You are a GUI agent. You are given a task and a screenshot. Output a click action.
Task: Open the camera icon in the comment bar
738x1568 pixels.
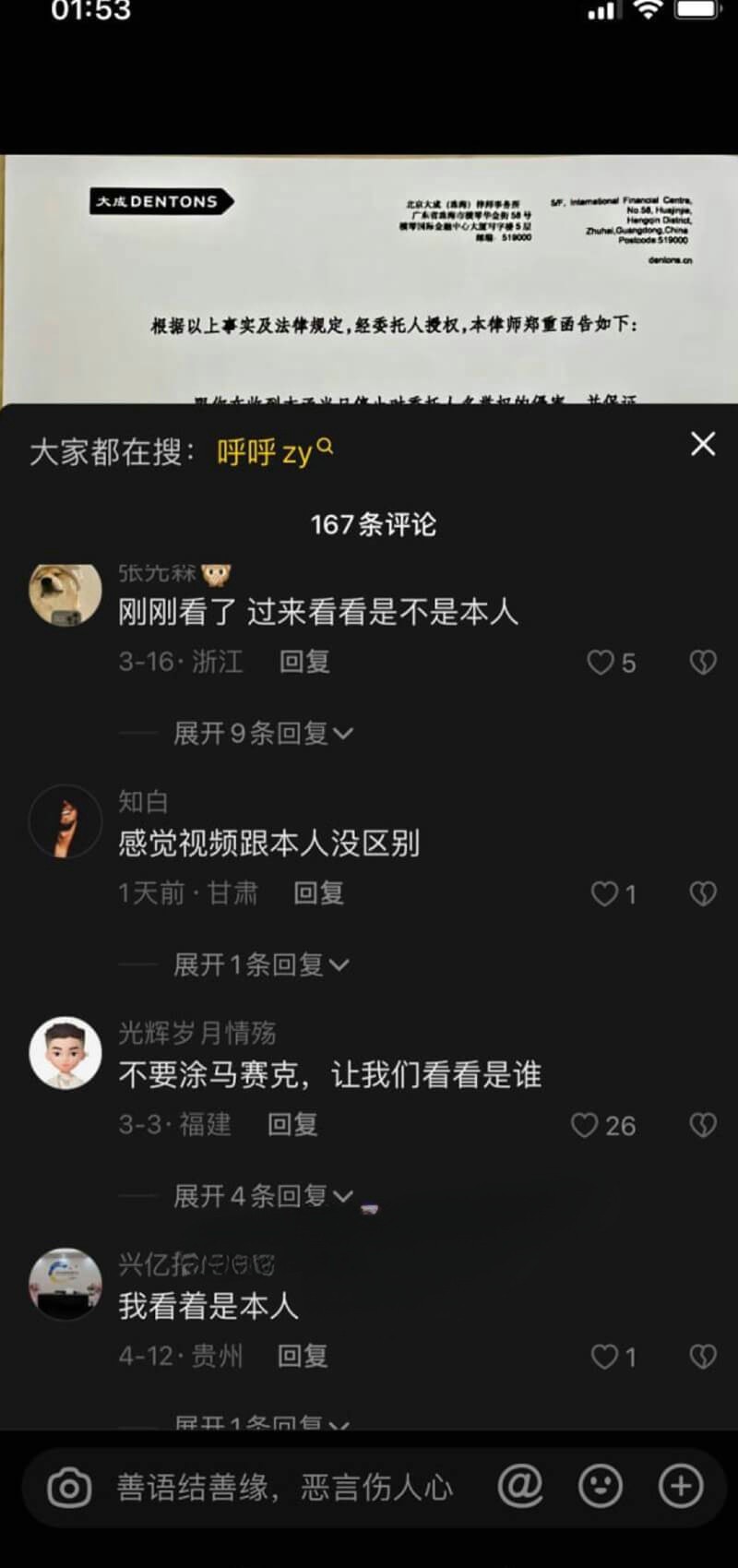pos(69,1488)
